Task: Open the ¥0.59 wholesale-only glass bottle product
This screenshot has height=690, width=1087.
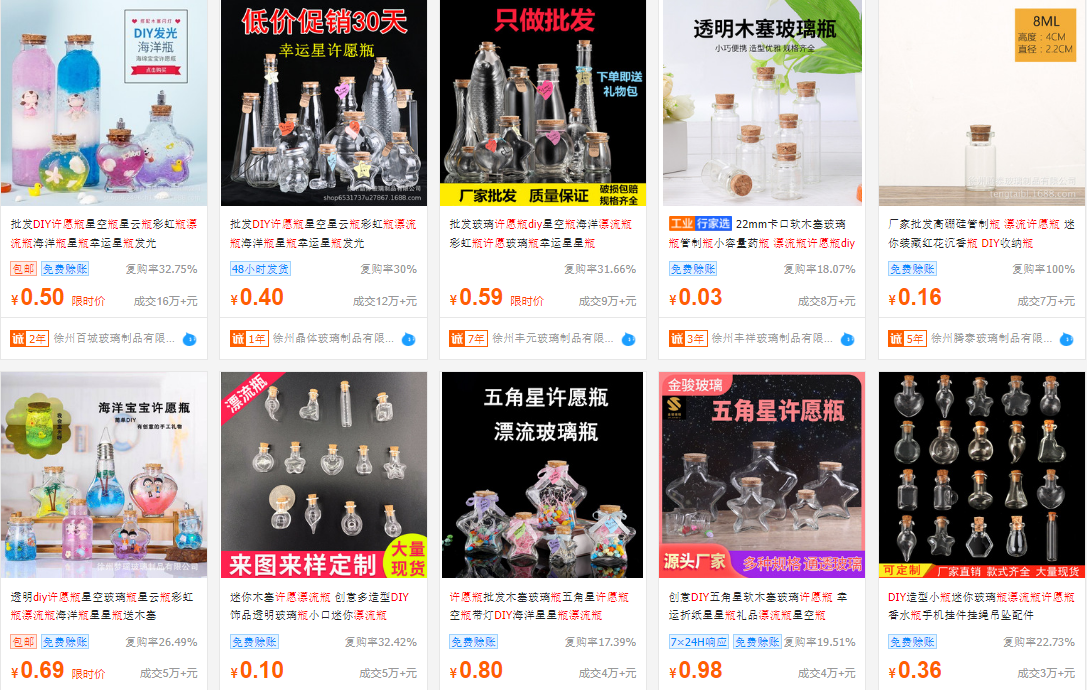Action: [x=543, y=103]
